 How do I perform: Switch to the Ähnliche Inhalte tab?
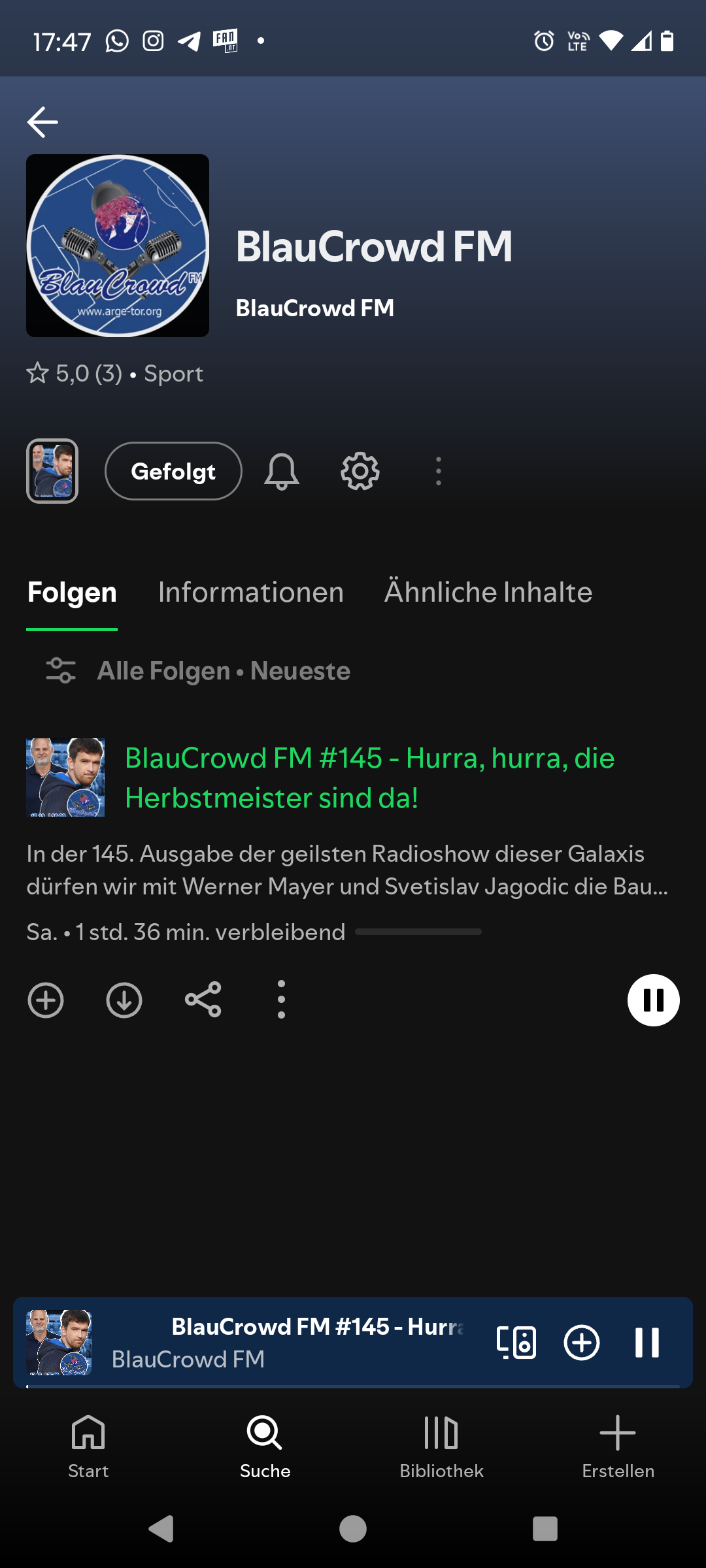488,593
